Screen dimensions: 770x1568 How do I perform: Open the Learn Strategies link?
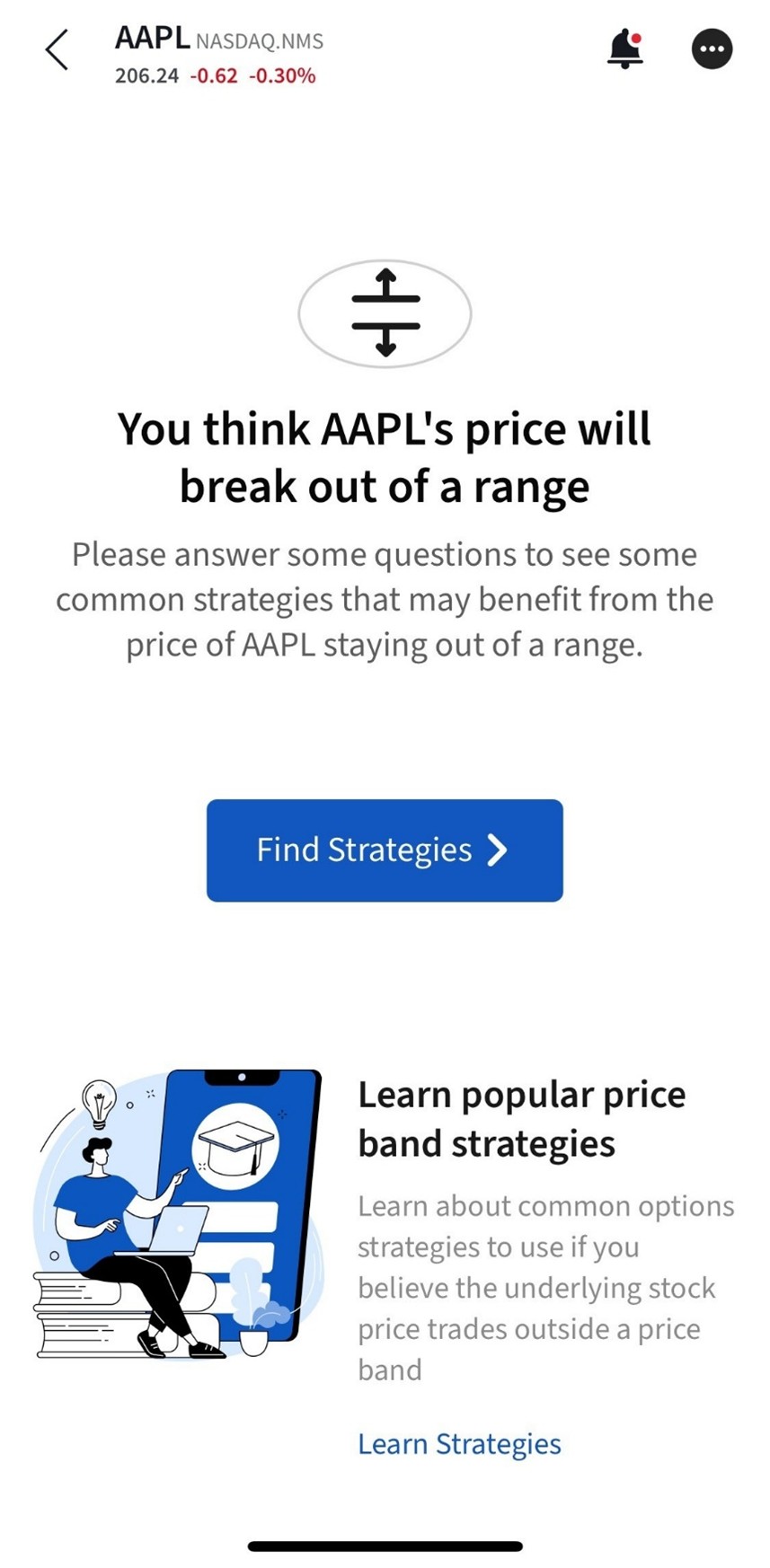click(x=459, y=1443)
